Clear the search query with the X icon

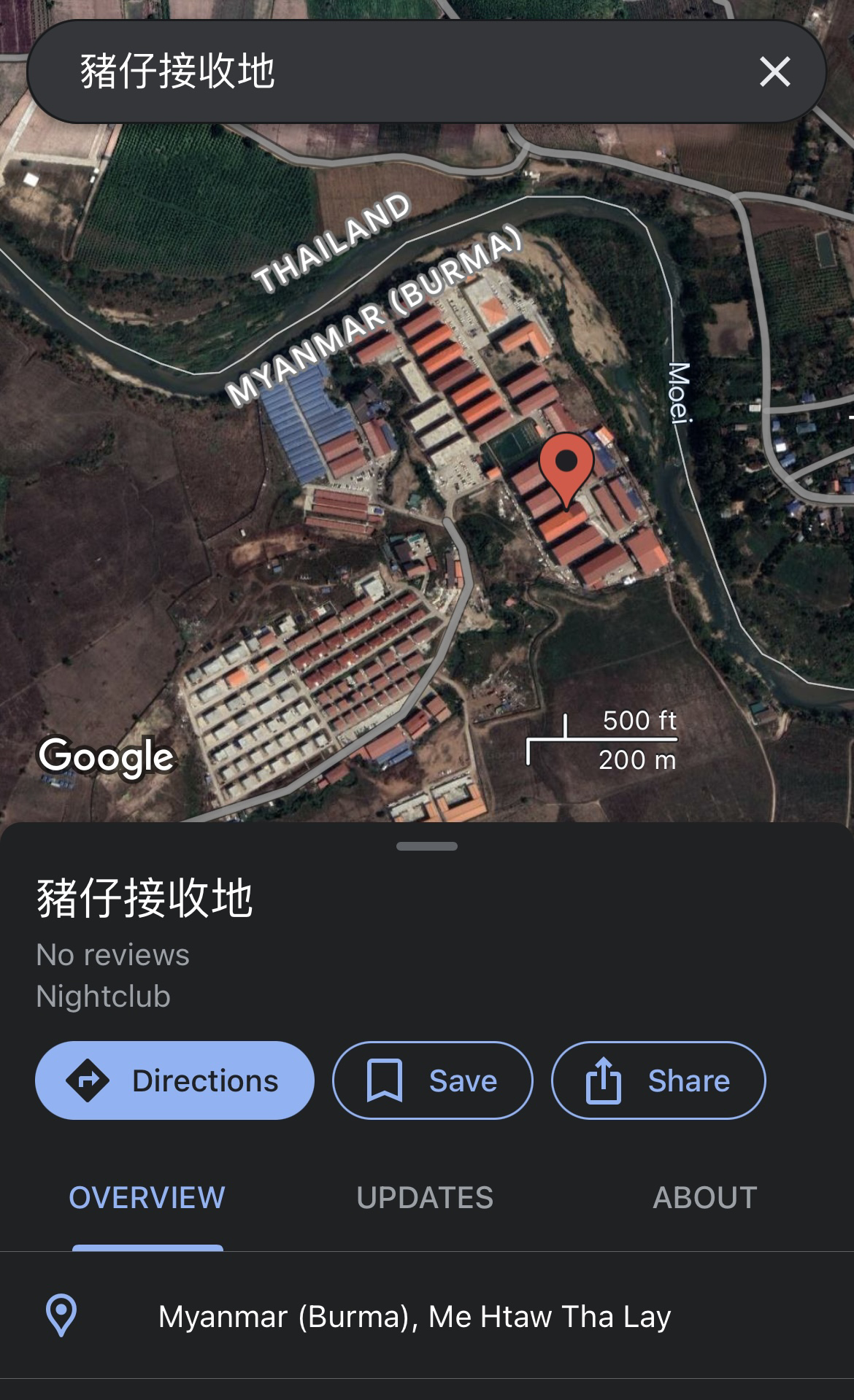pyautogui.click(x=776, y=71)
